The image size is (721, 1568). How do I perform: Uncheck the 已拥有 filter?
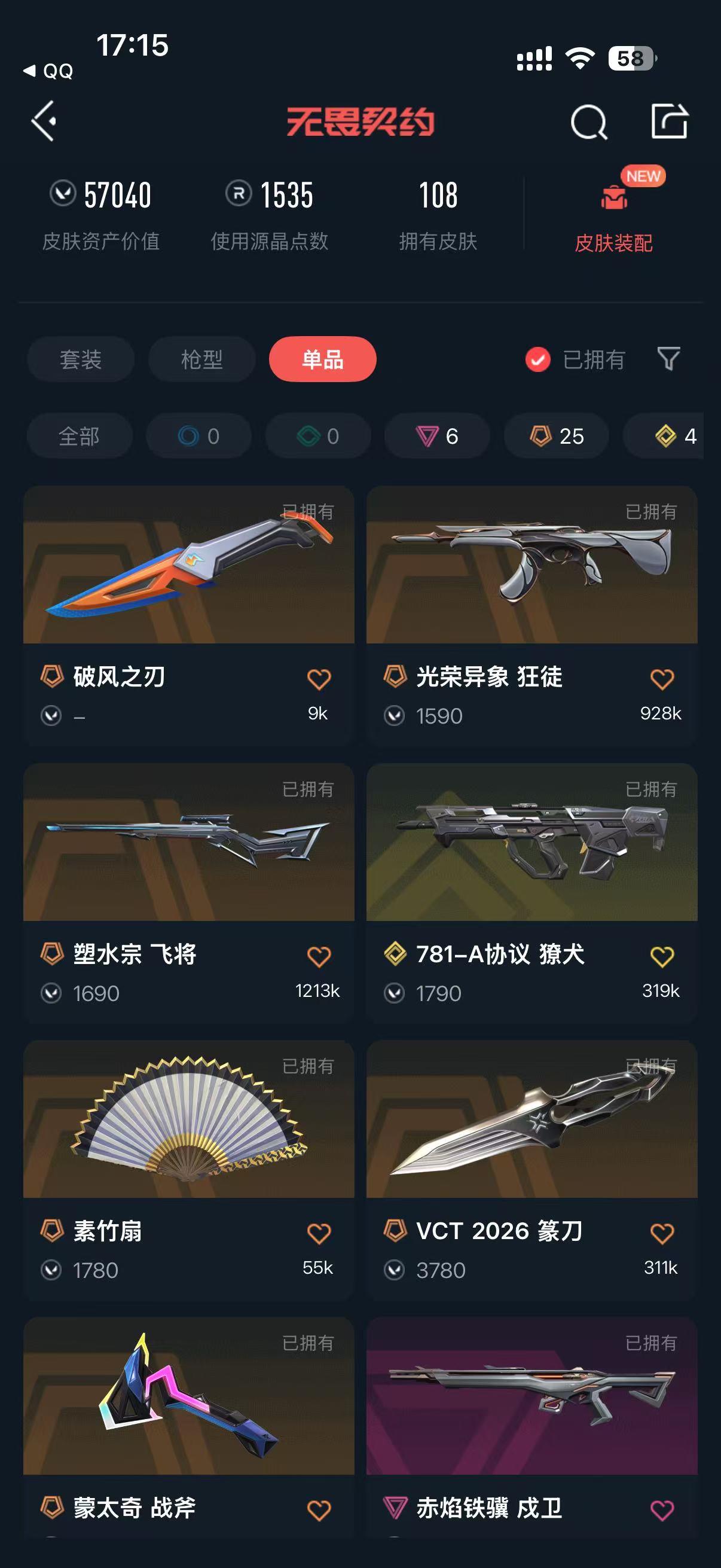[x=575, y=360]
